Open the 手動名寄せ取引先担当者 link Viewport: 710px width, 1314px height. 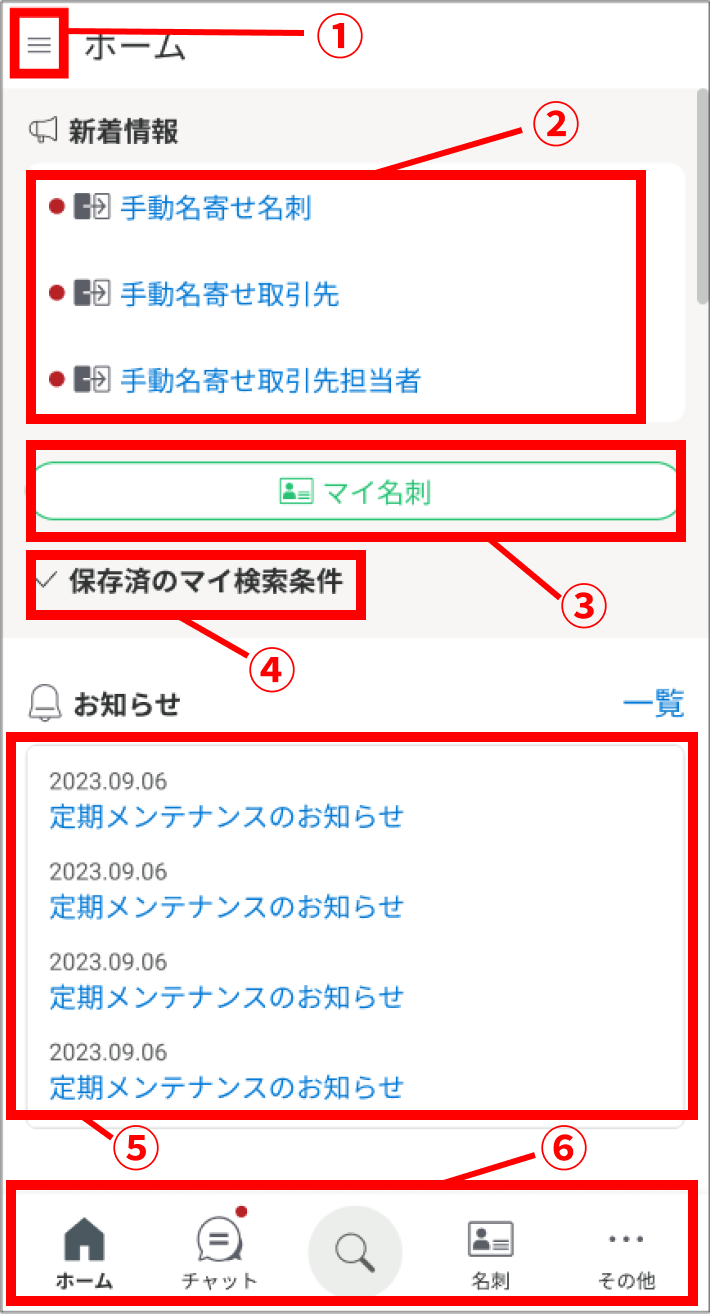click(270, 380)
